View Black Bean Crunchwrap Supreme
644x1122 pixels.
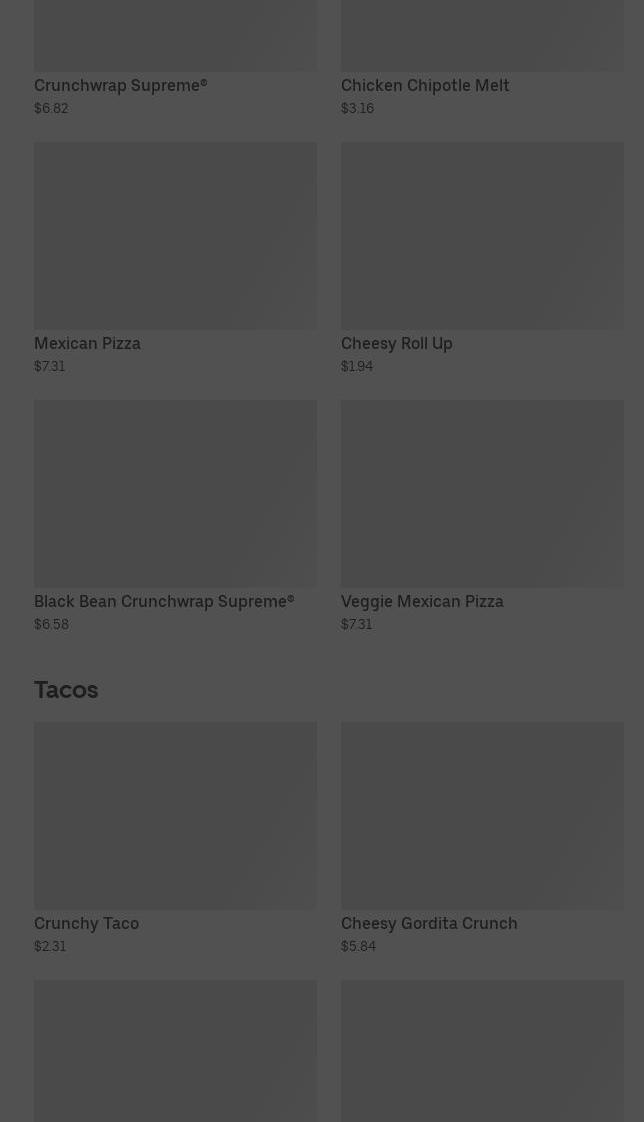[x=175, y=517]
